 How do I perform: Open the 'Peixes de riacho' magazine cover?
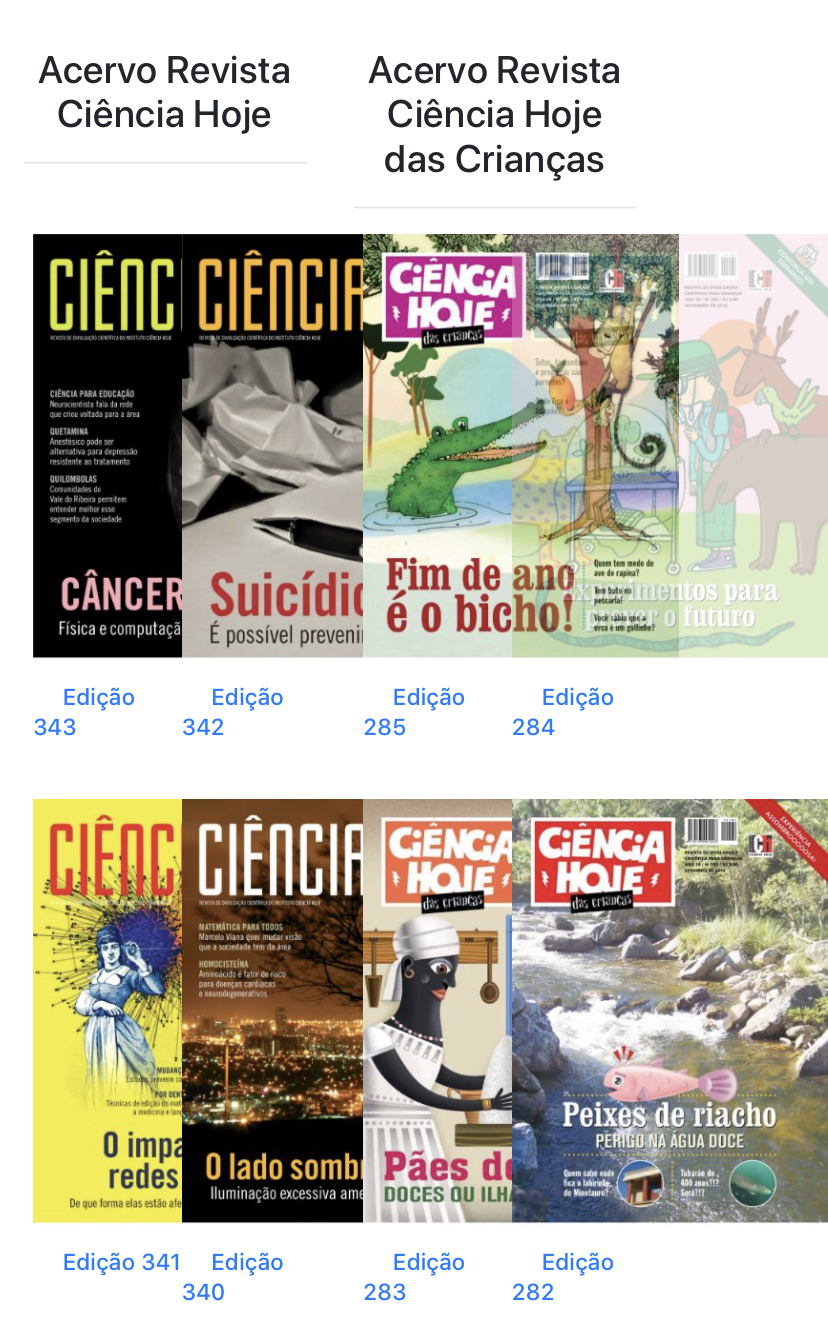click(670, 1010)
